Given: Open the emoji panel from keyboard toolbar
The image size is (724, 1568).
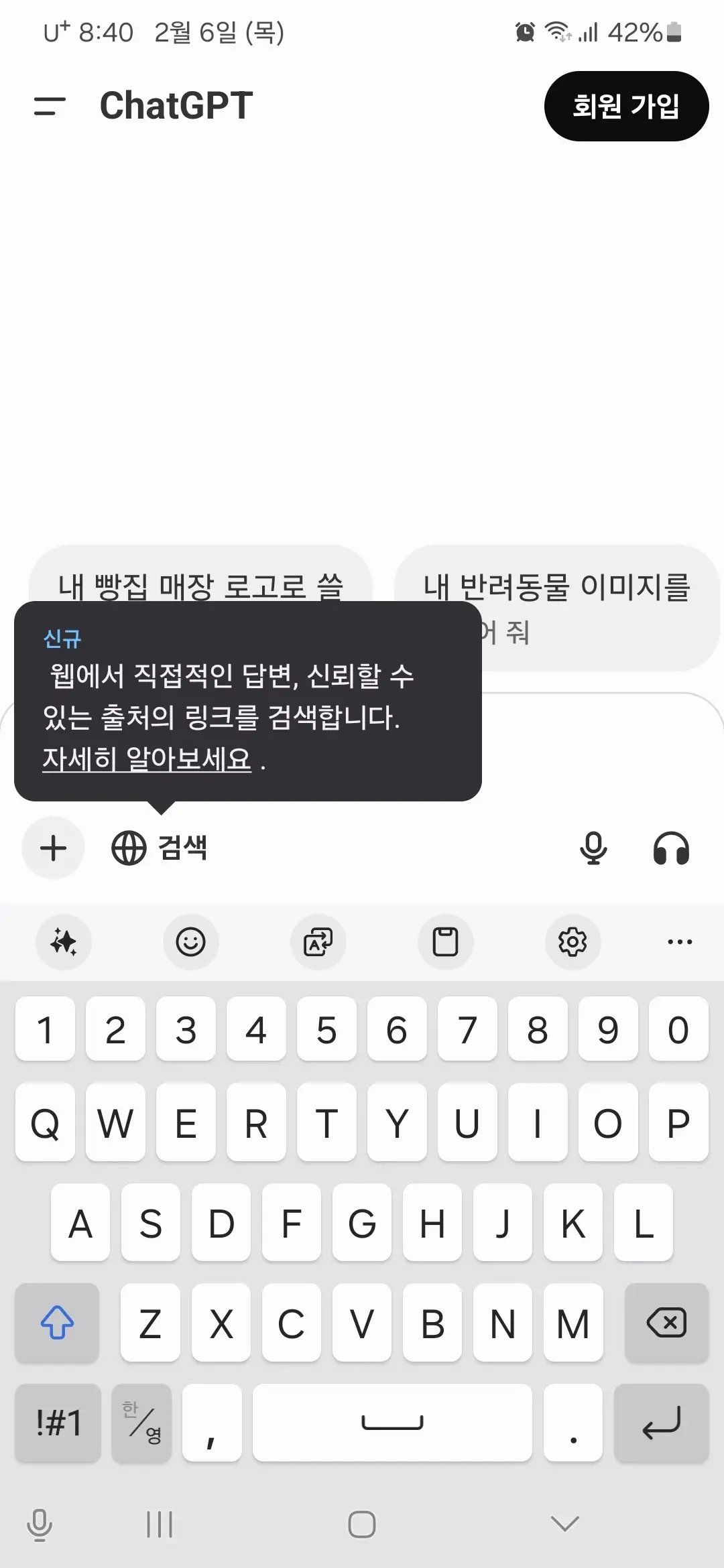Looking at the screenshot, I should (x=190, y=942).
